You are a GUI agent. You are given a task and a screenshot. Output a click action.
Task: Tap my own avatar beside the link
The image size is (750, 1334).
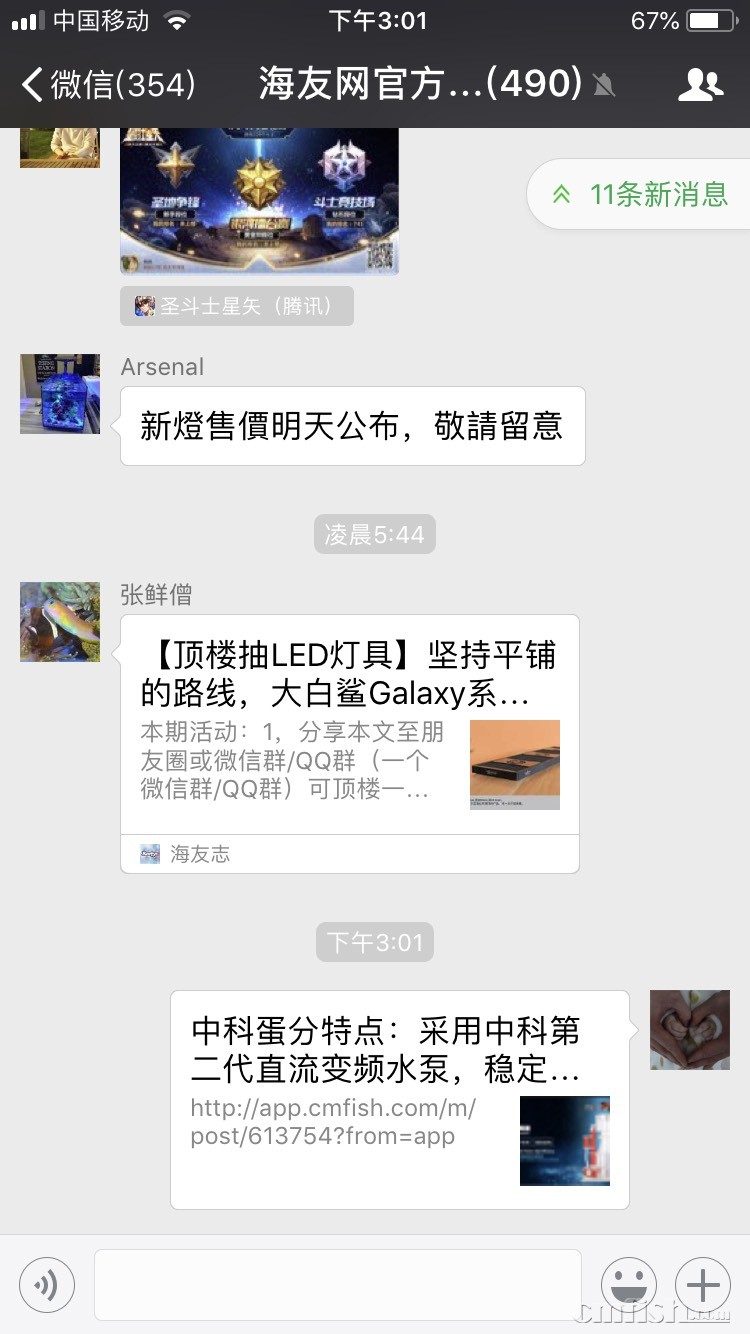(690, 1030)
